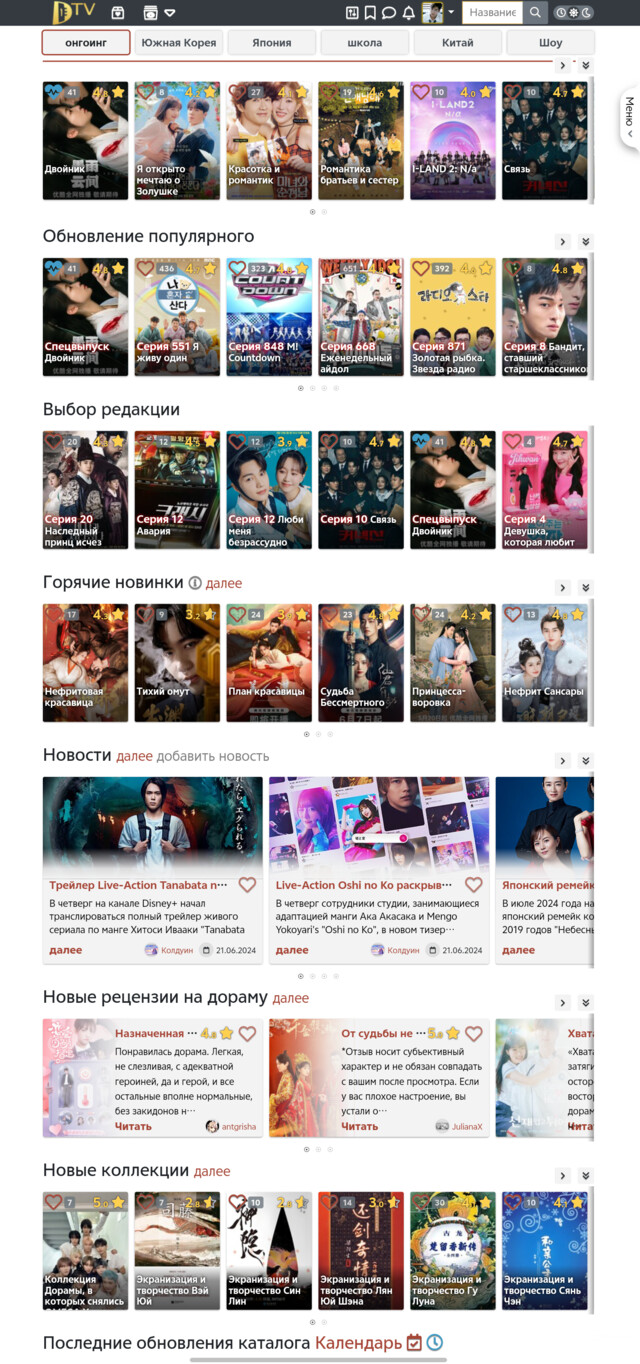Tap далее next to Горячие новинки
Image resolution: width=640 pixels, height=1364 pixels.
tap(224, 583)
